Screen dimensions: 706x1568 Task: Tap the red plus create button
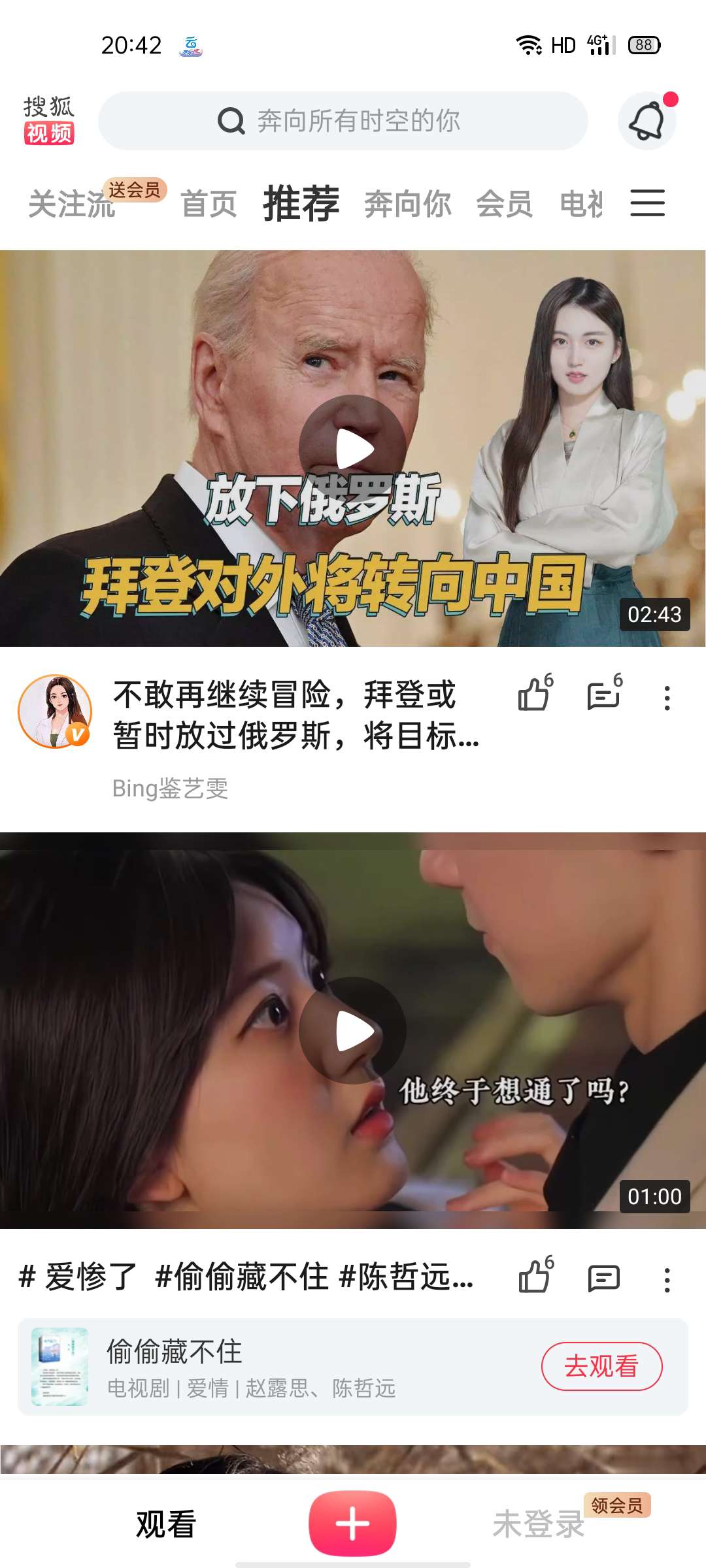point(352,1523)
